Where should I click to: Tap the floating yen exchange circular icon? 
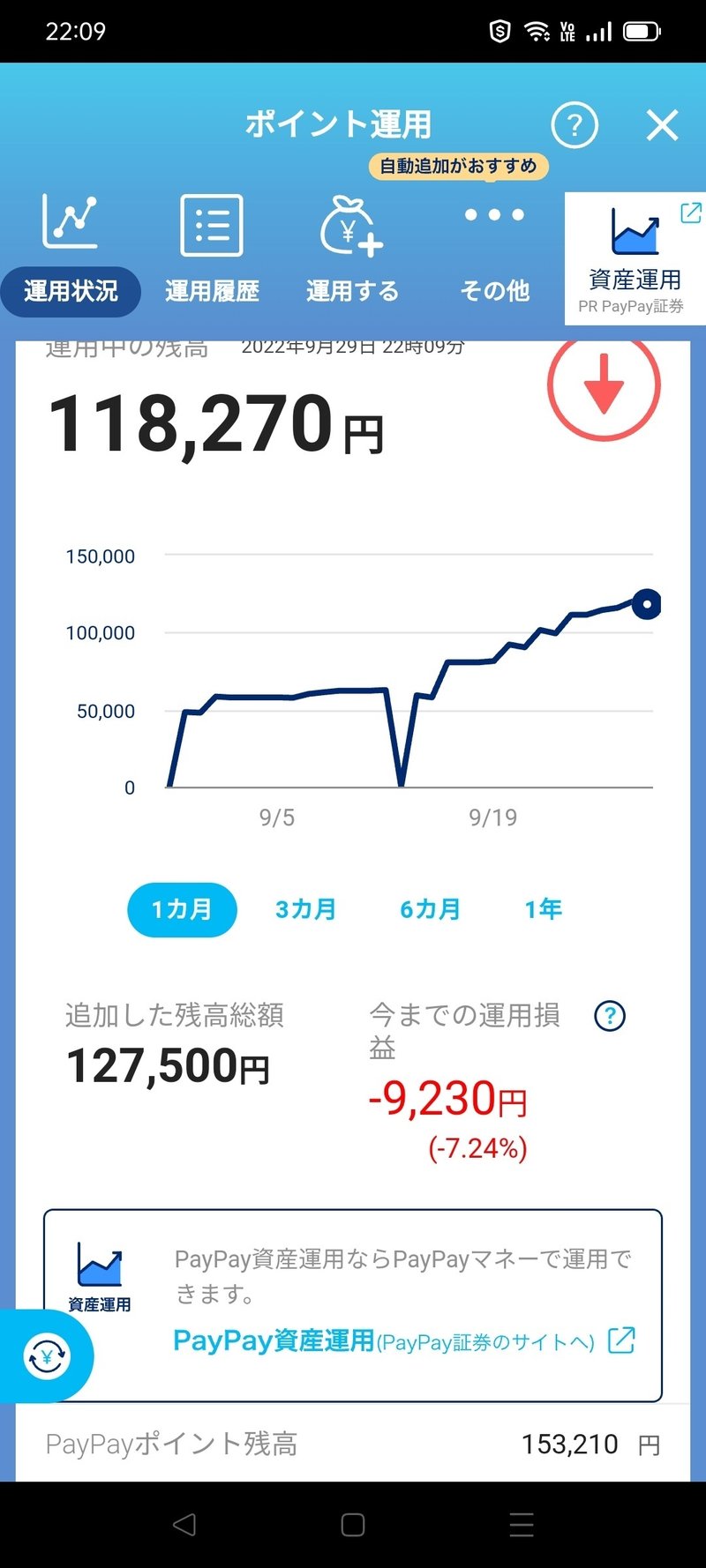coord(46,1356)
